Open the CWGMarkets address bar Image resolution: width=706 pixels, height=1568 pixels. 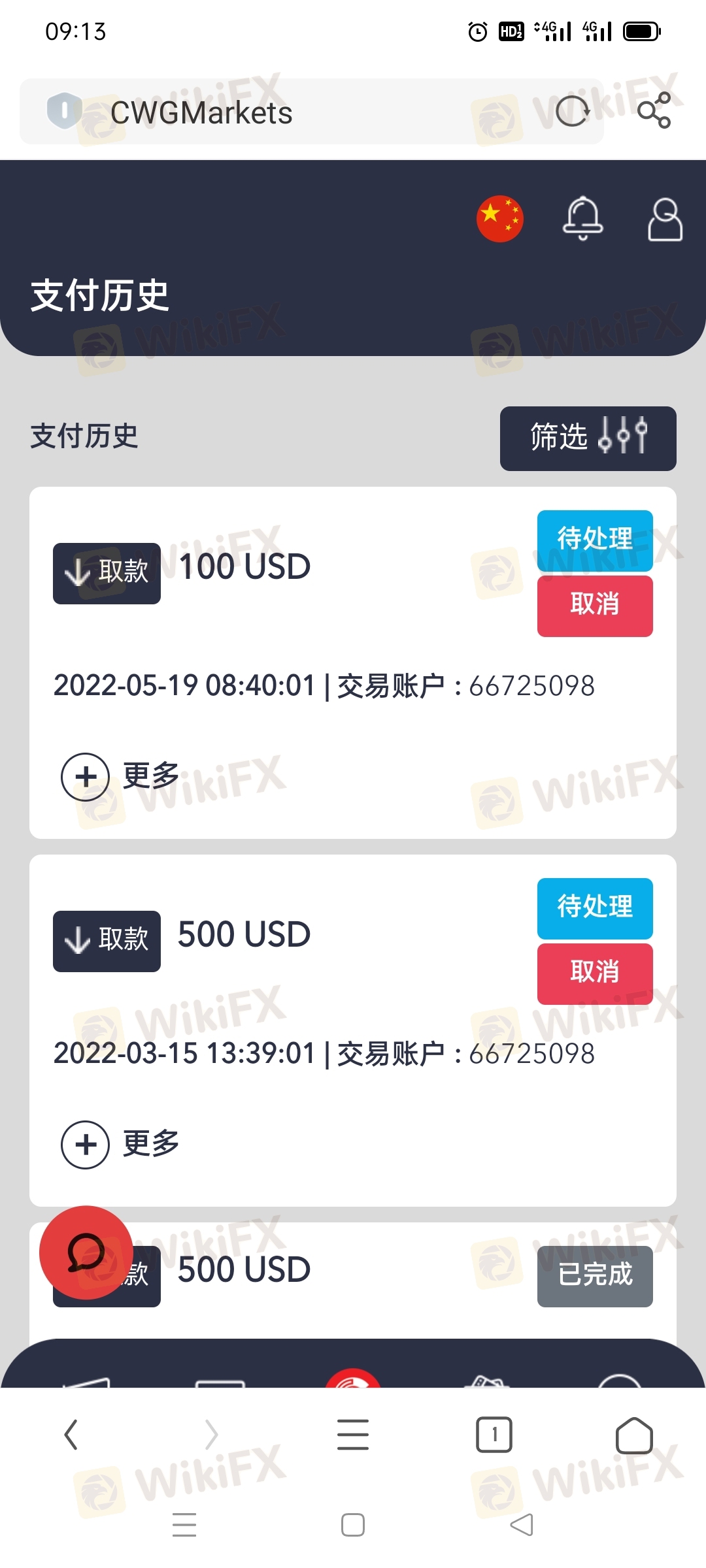tap(311, 112)
